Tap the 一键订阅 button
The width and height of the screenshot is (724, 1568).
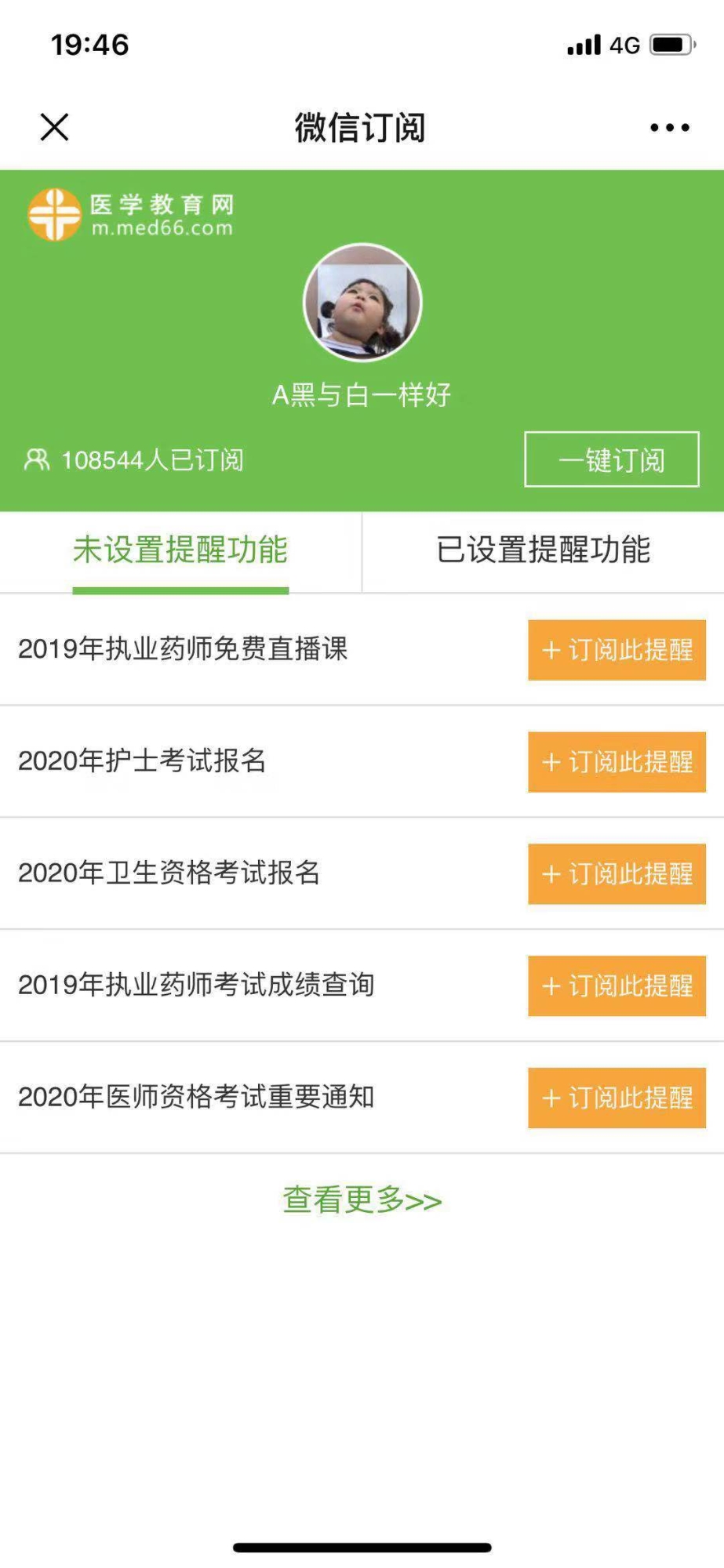(x=611, y=459)
